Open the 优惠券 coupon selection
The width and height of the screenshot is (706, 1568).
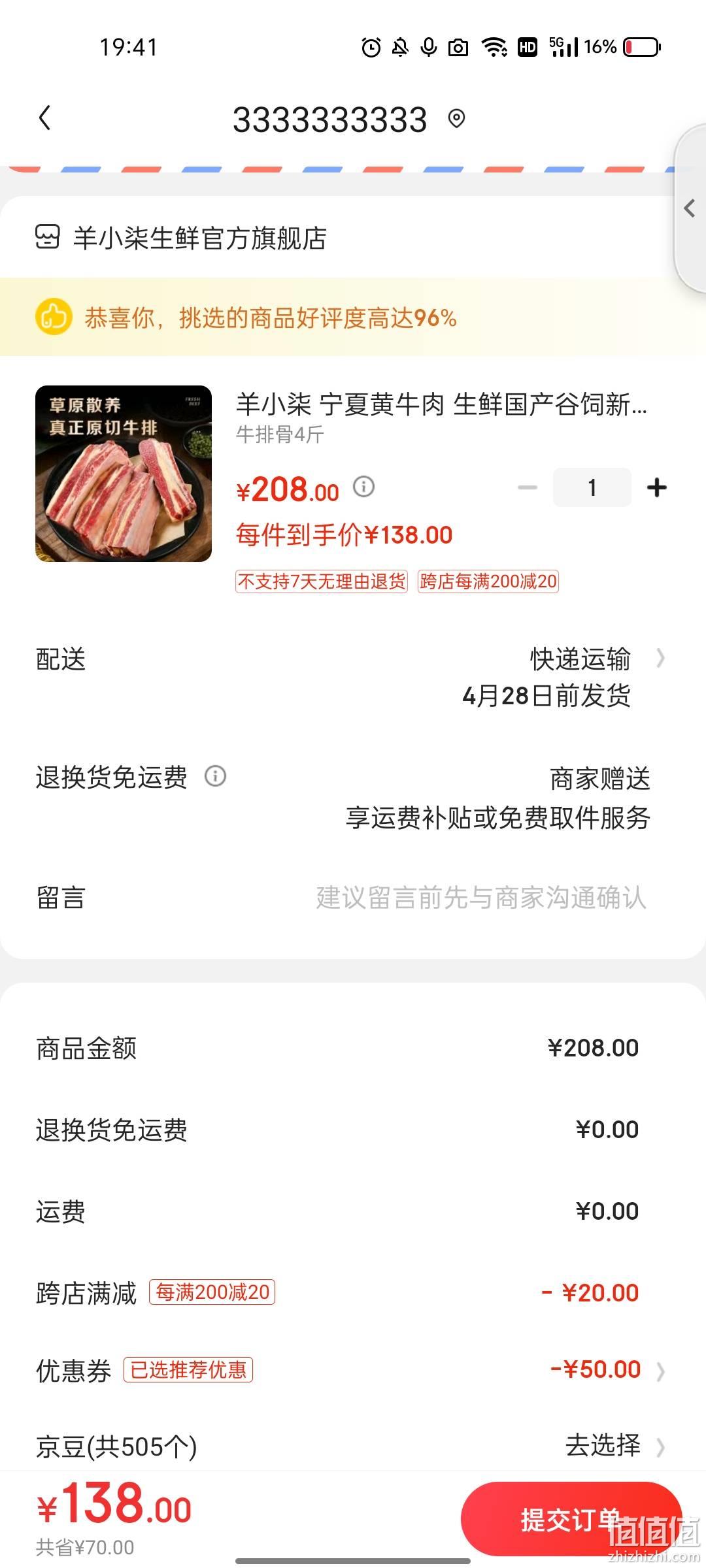(x=353, y=1369)
